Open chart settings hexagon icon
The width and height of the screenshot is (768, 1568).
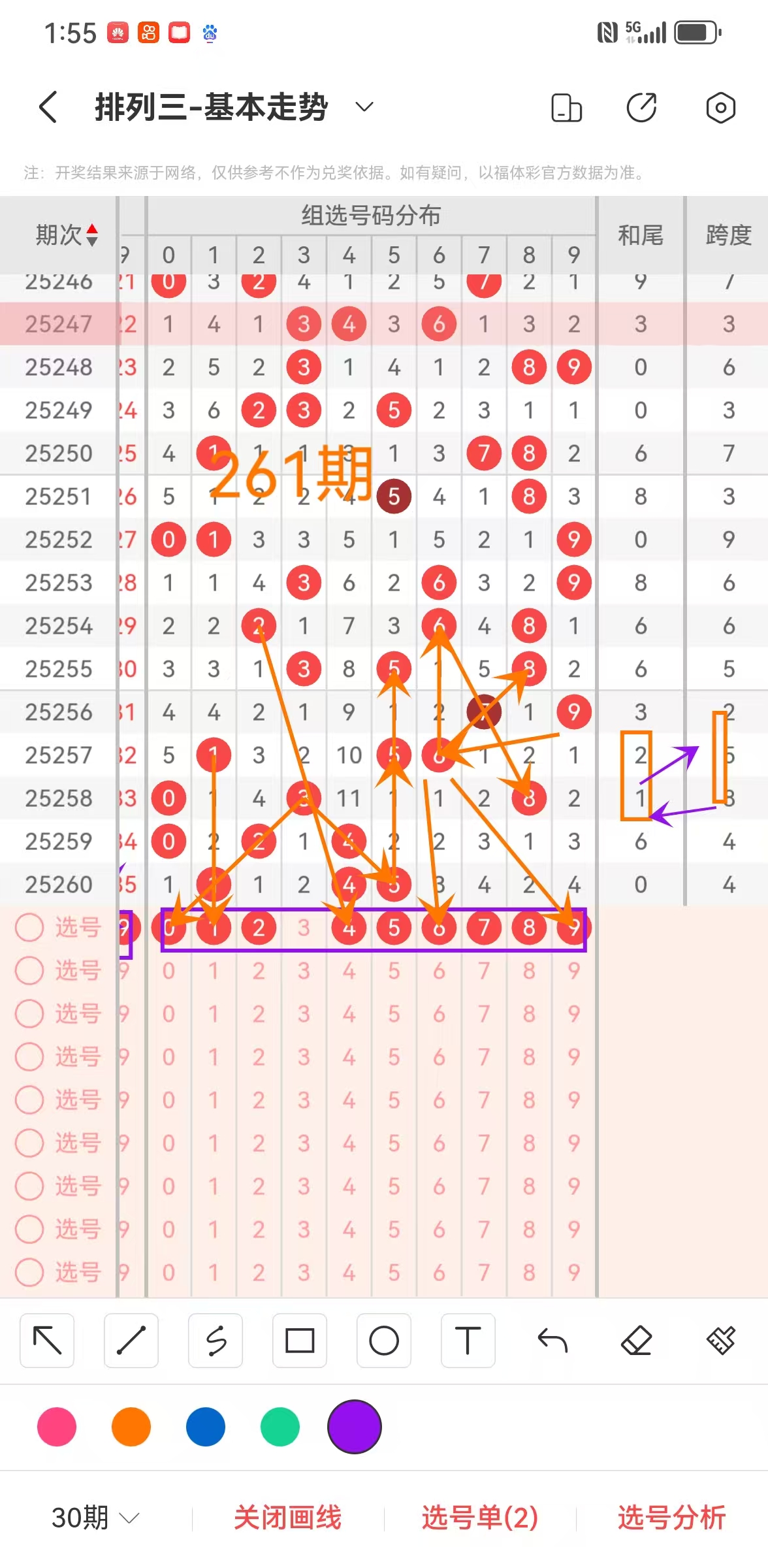point(720,108)
